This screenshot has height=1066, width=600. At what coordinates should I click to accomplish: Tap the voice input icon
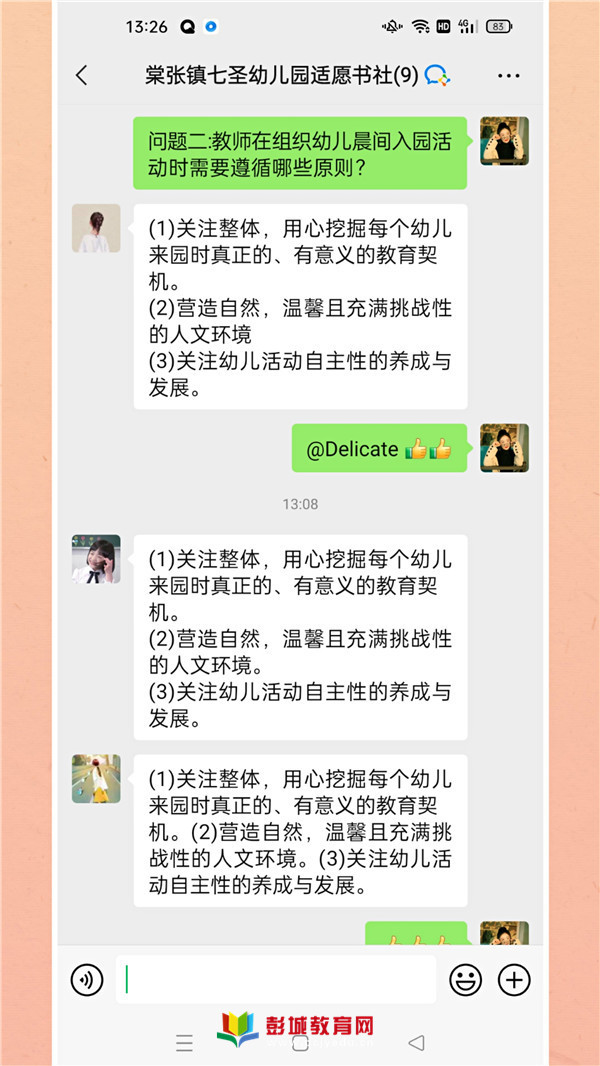pyautogui.click(x=87, y=980)
